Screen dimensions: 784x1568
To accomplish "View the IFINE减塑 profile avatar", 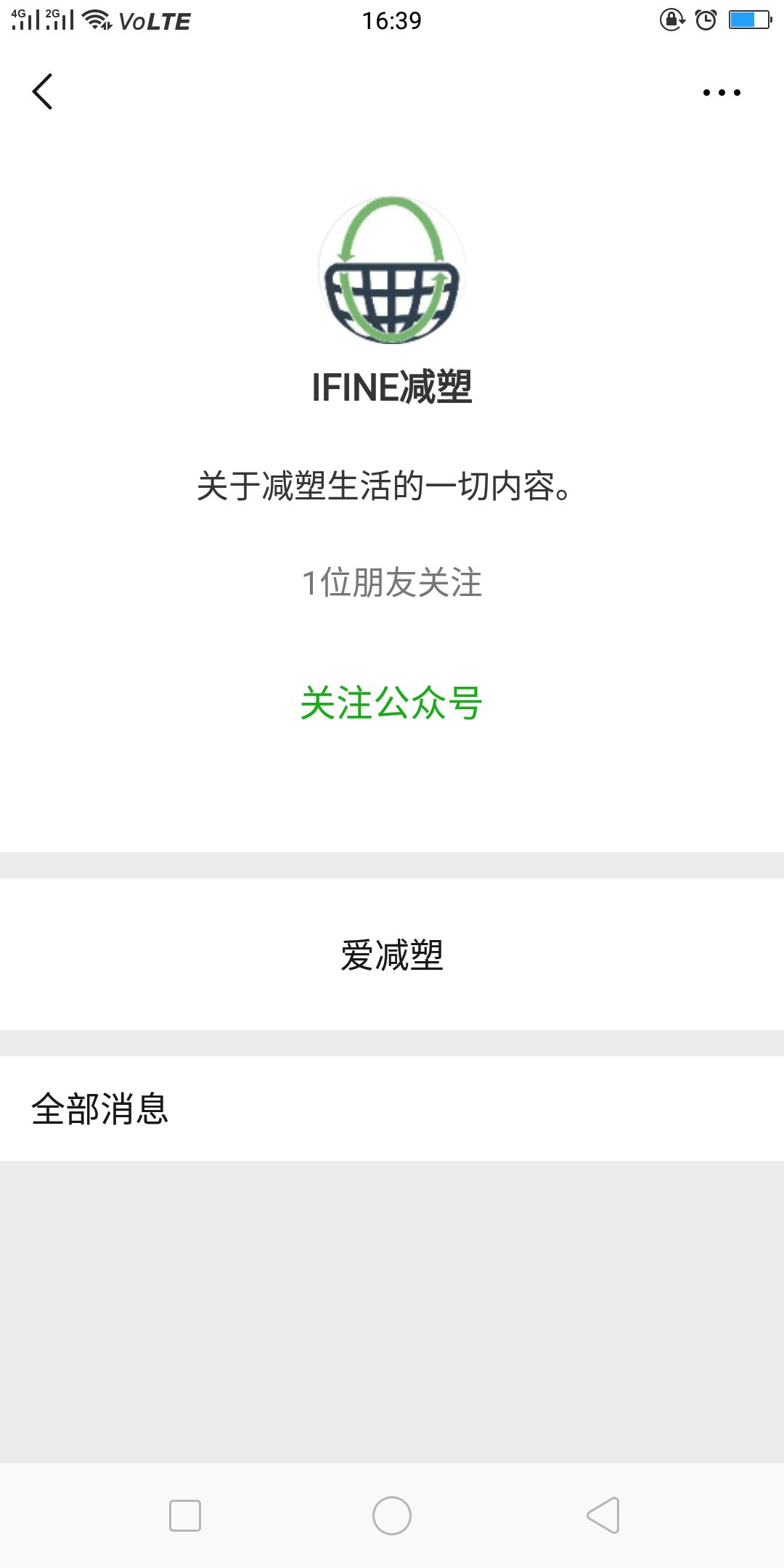I will [x=392, y=270].
